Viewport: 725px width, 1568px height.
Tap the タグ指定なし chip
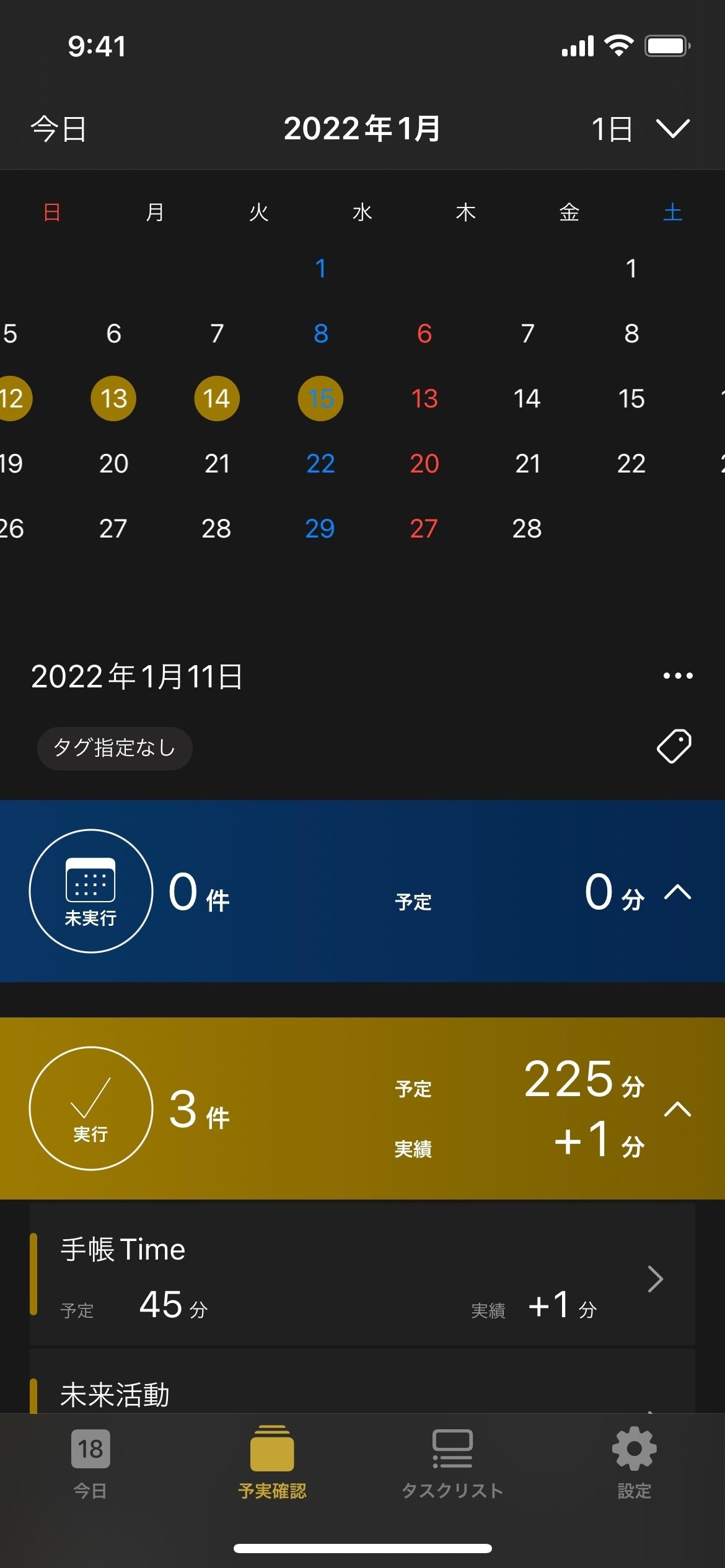point(115,748)
